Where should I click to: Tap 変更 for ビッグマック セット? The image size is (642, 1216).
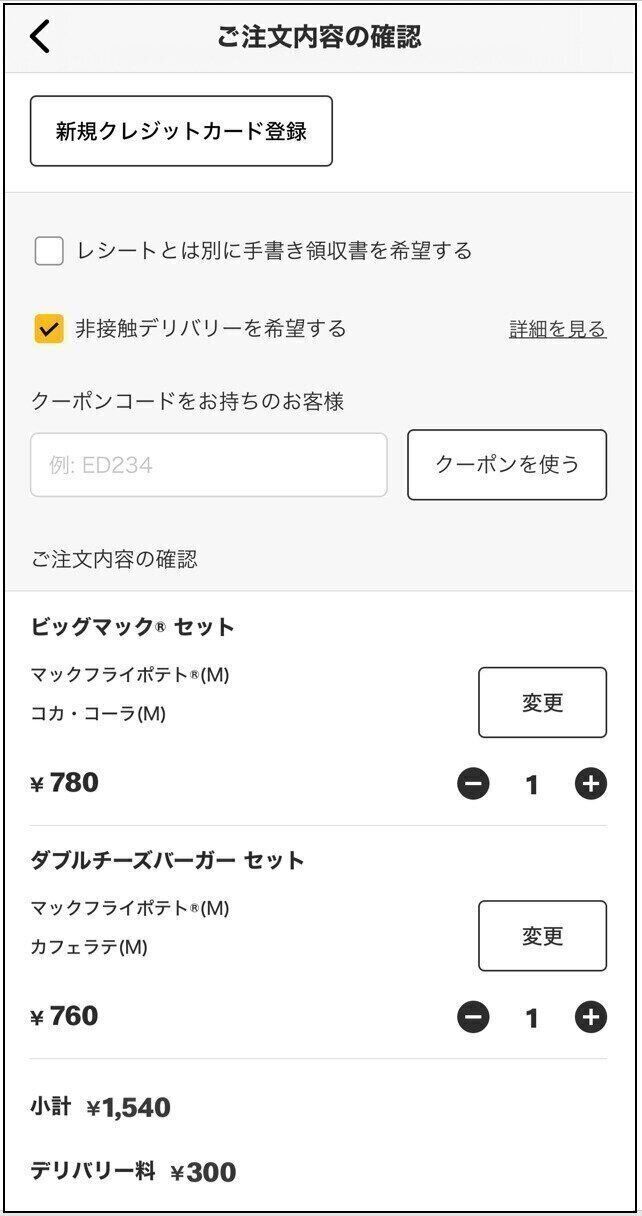pos(542,703)
